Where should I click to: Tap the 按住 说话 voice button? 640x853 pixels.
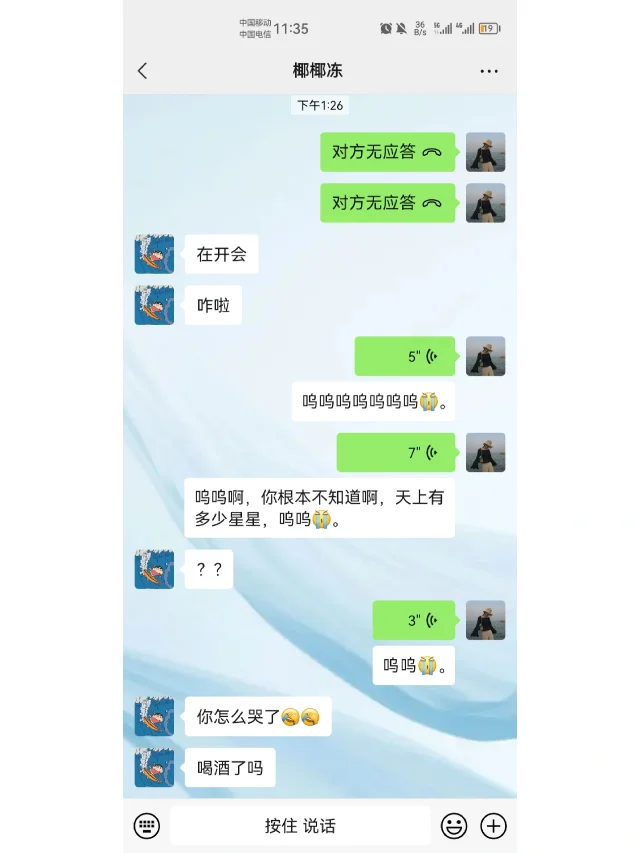(x=300, y=826)
